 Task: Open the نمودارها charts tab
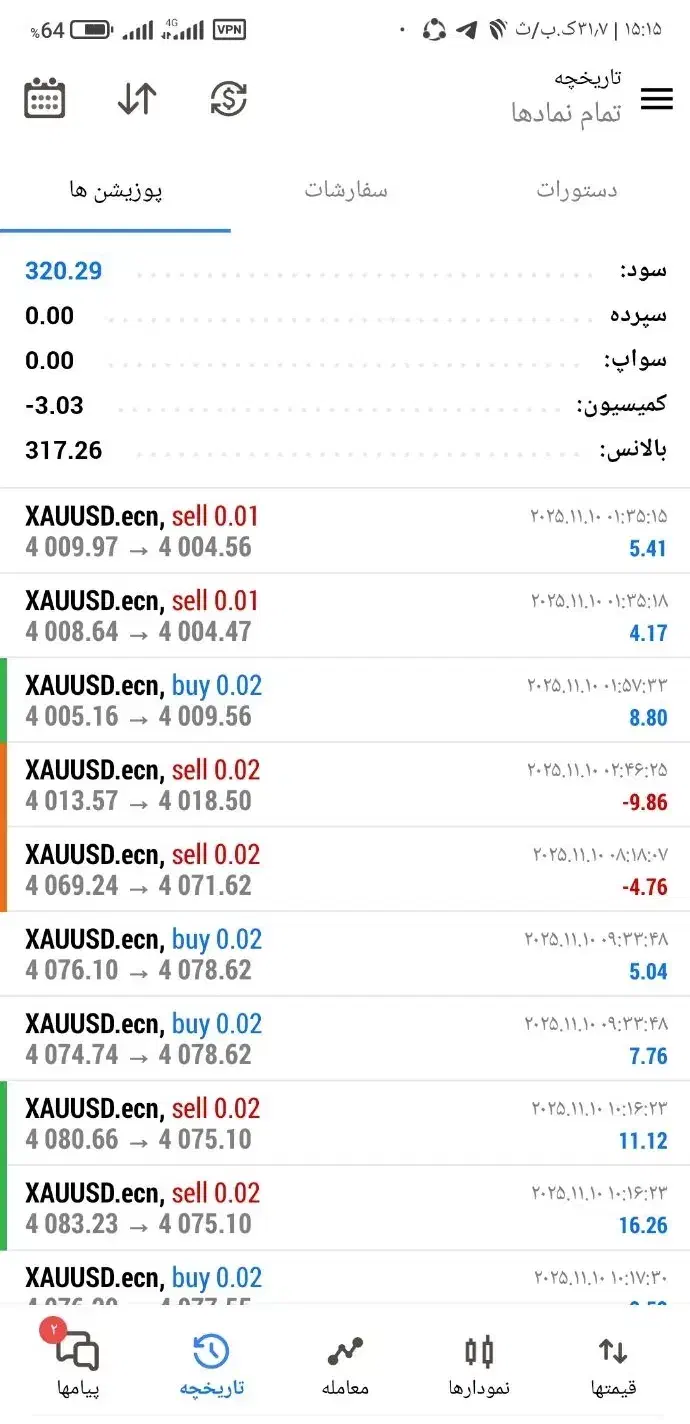pos(480,1365)
